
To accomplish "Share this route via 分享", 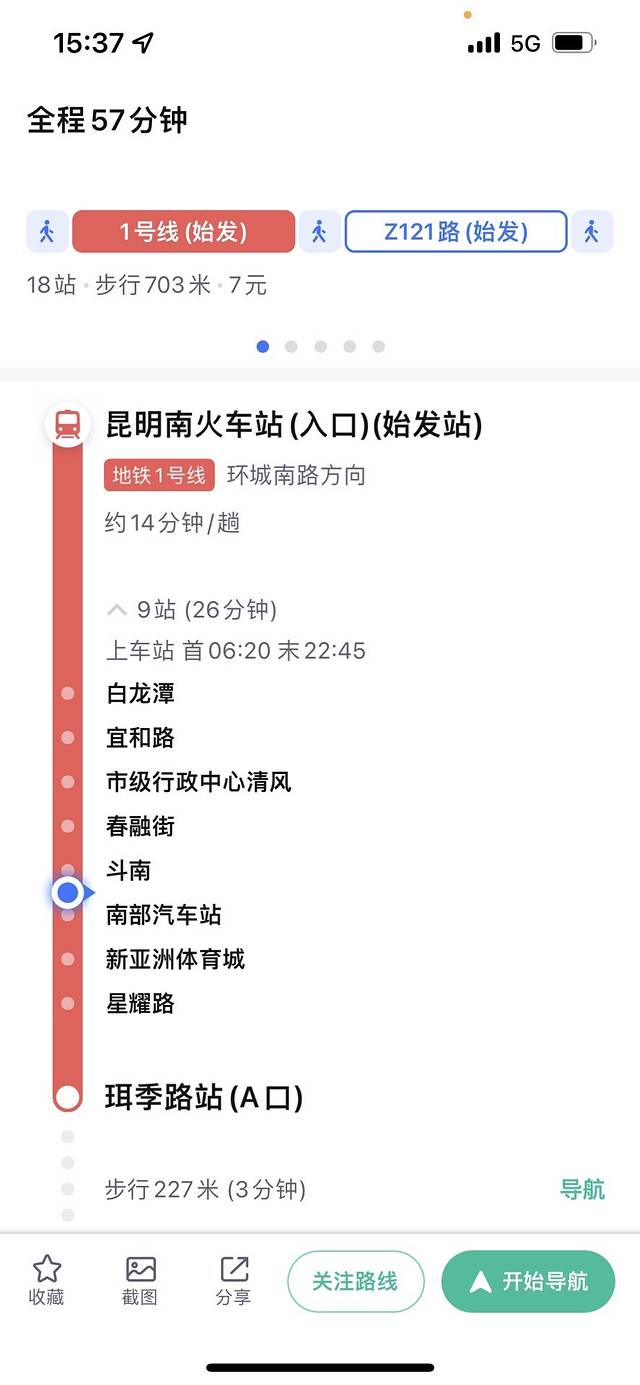I will (x=233, y=1280).
